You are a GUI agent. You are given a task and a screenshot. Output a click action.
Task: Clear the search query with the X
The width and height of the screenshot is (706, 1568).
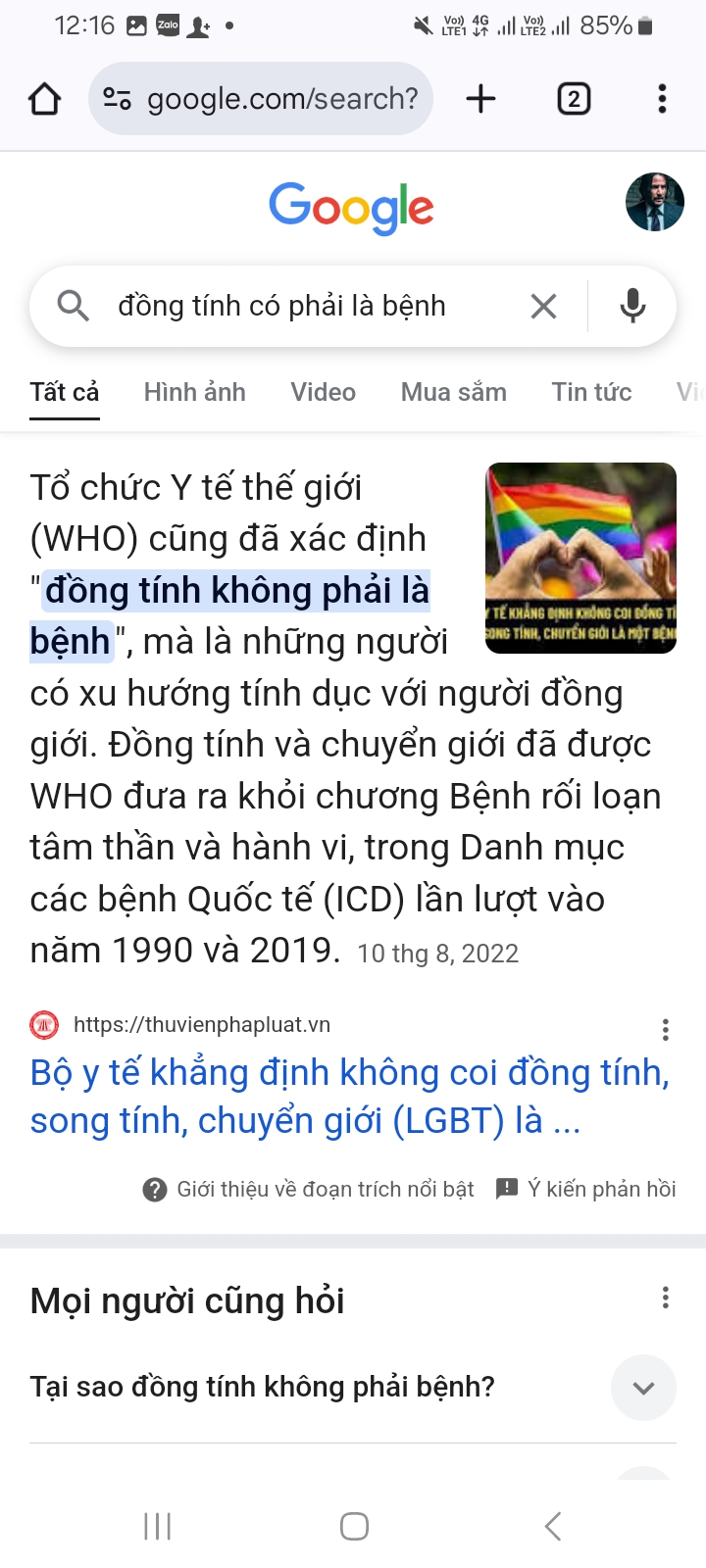point(543,307)
